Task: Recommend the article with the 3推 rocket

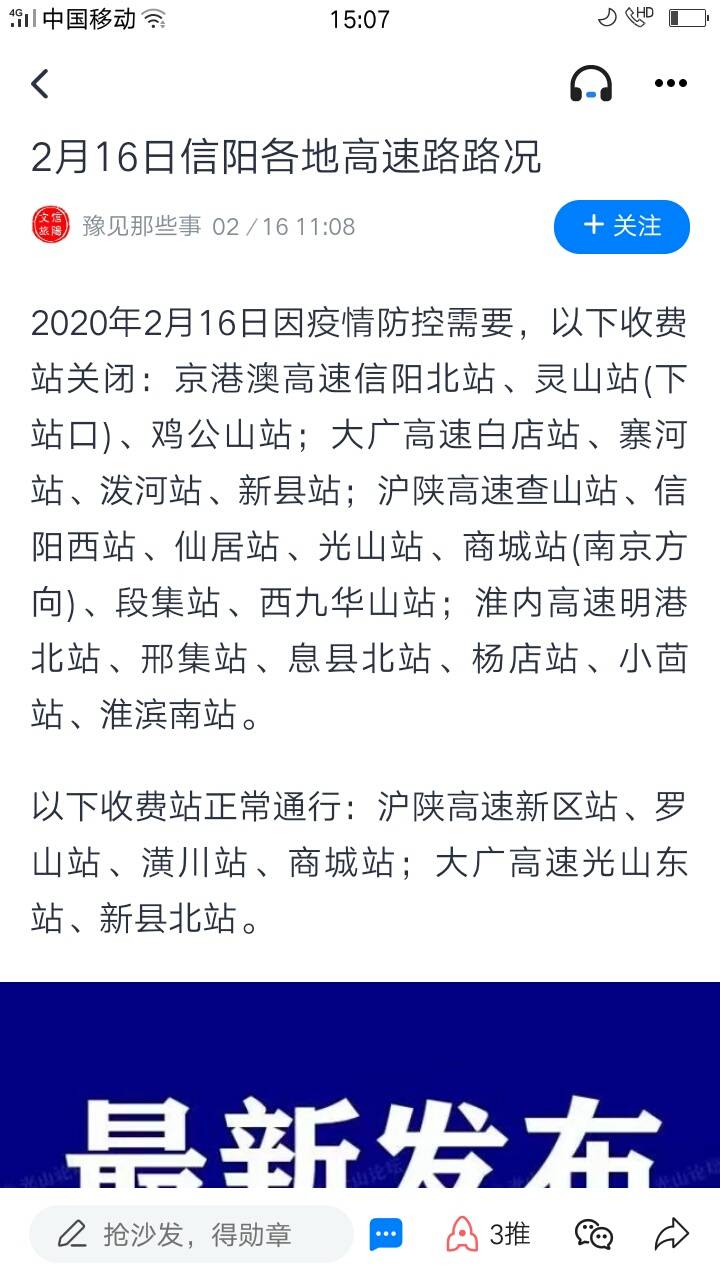Action: (x=488, y=1234)
